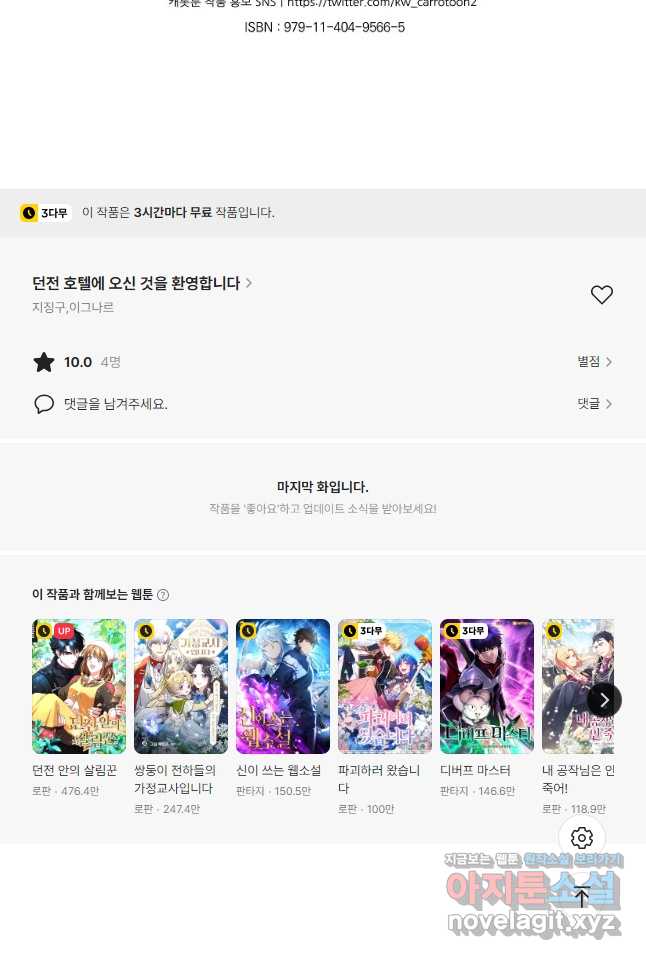646x960 pixels.
Task: Open the 별점 rating page
Action: tap(594, 362)
